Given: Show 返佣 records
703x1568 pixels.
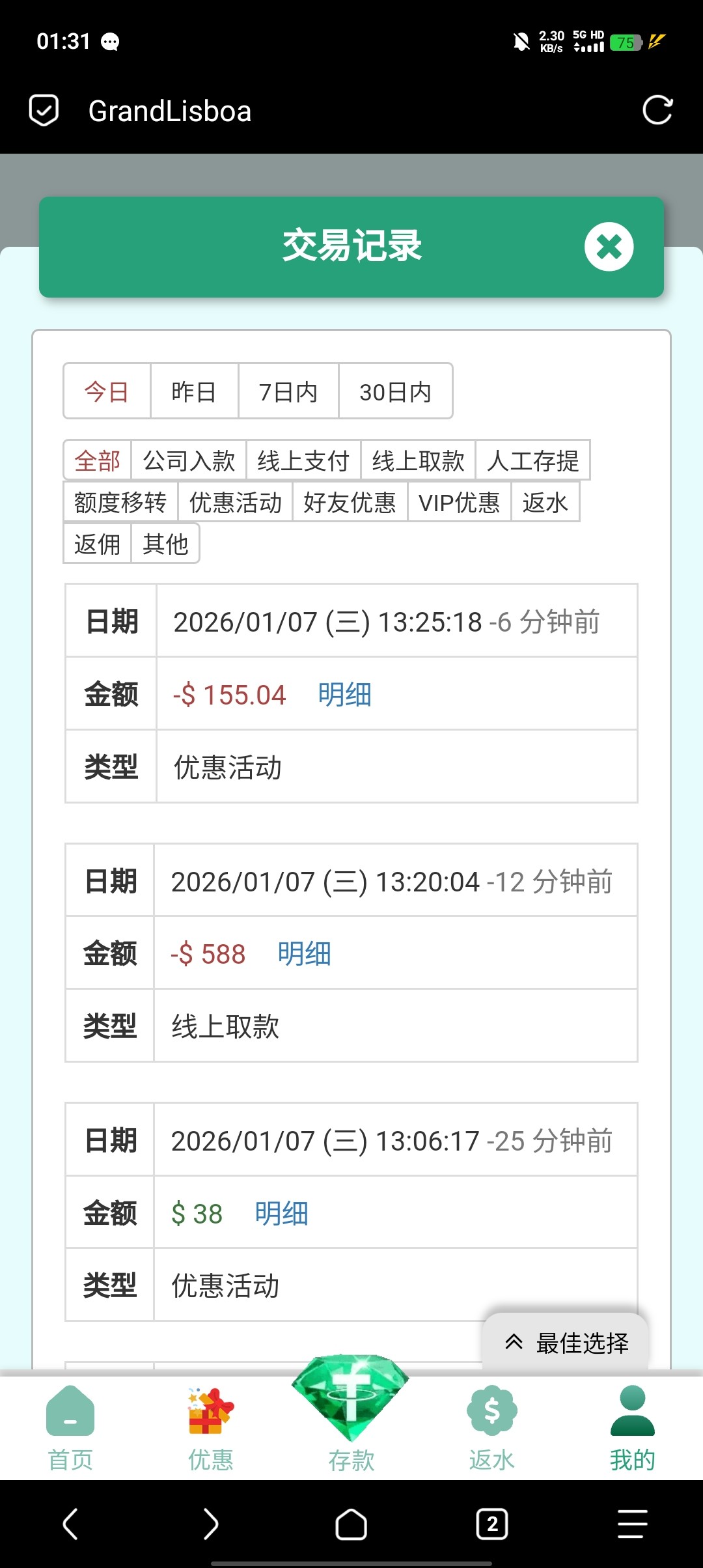Looking at the screenshot, I should coord(98,543).
